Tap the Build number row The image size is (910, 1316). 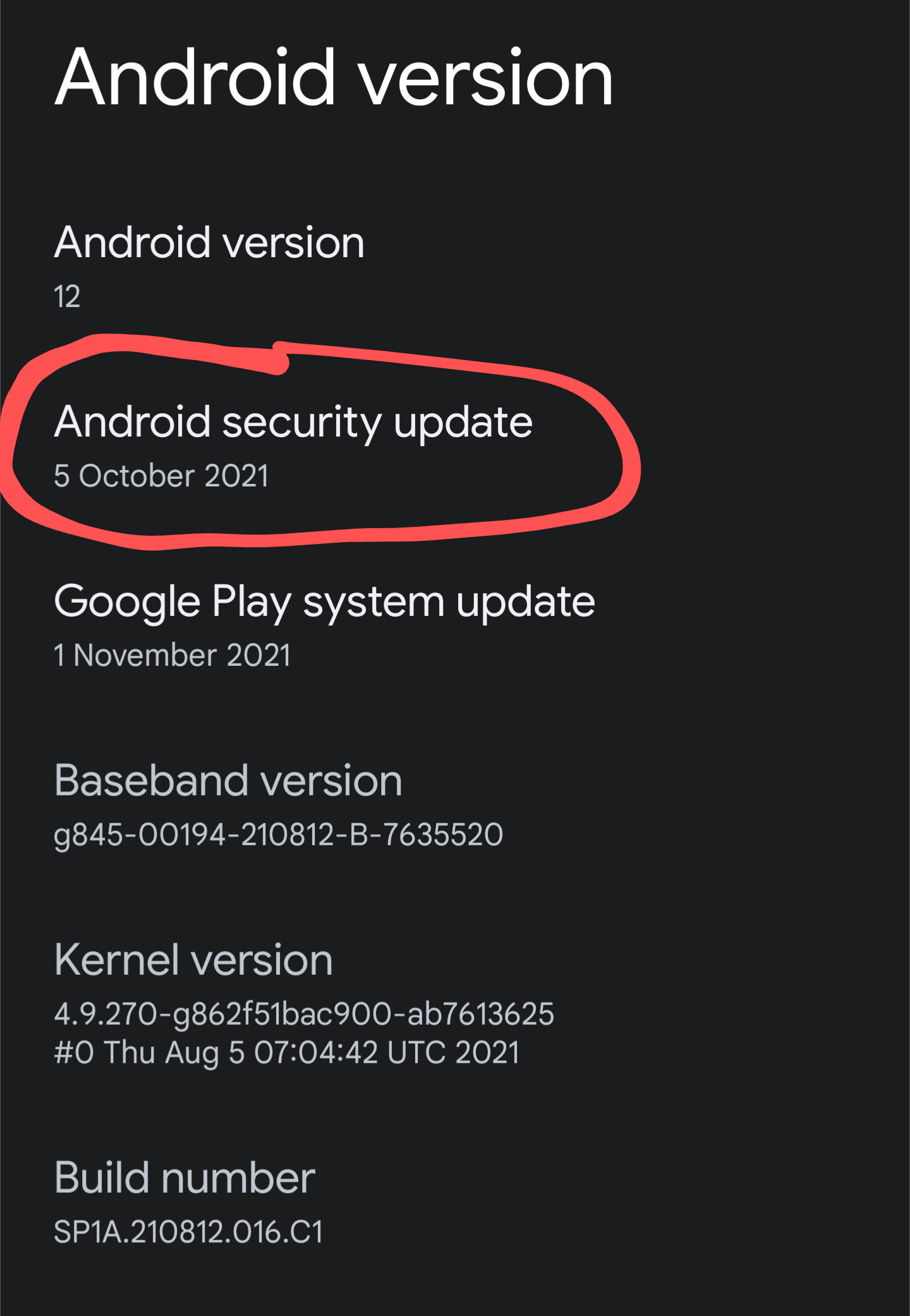tap(455, 1204)
